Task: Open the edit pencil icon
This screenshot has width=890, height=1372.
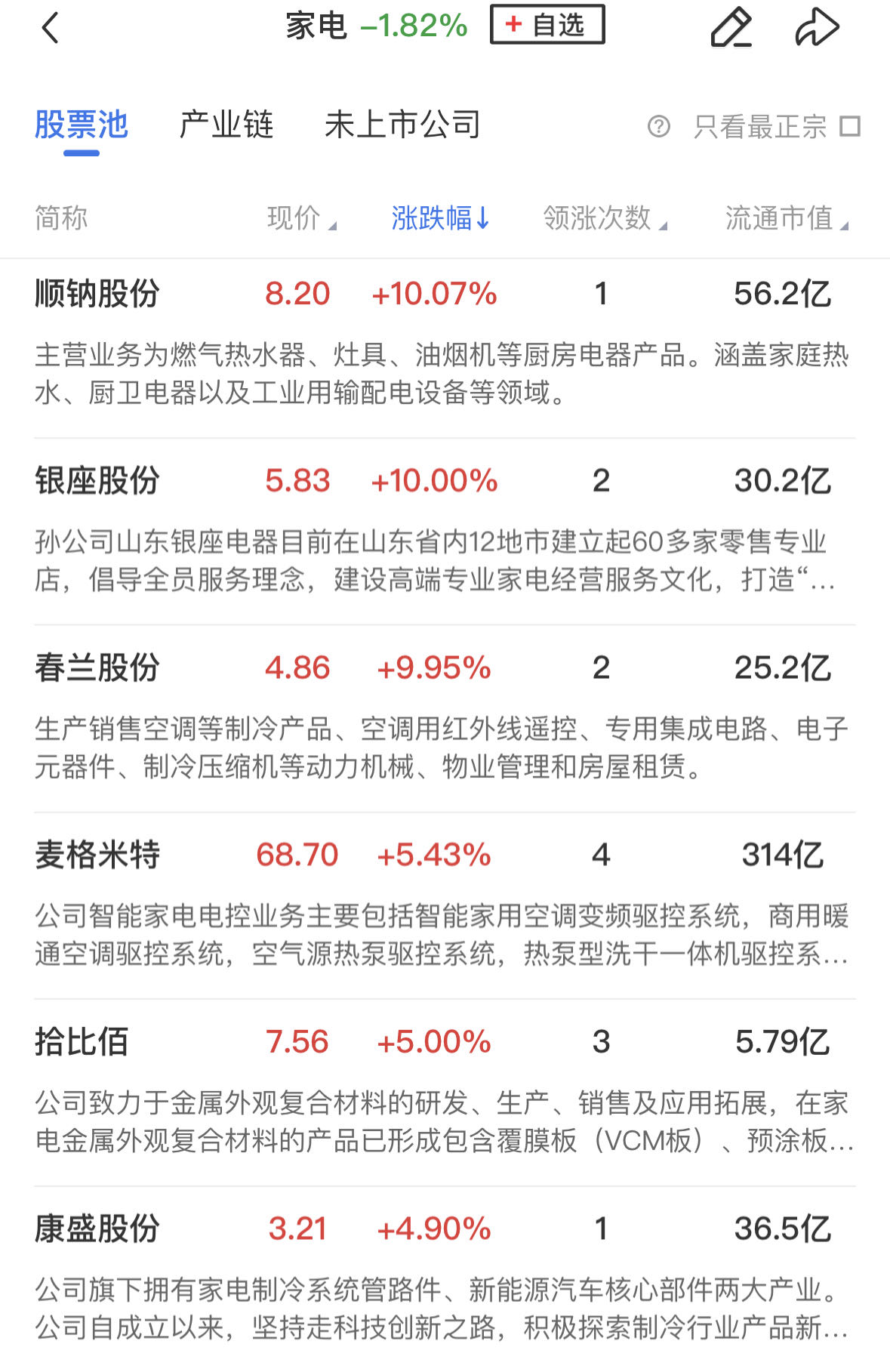Action: click(731, 28)
